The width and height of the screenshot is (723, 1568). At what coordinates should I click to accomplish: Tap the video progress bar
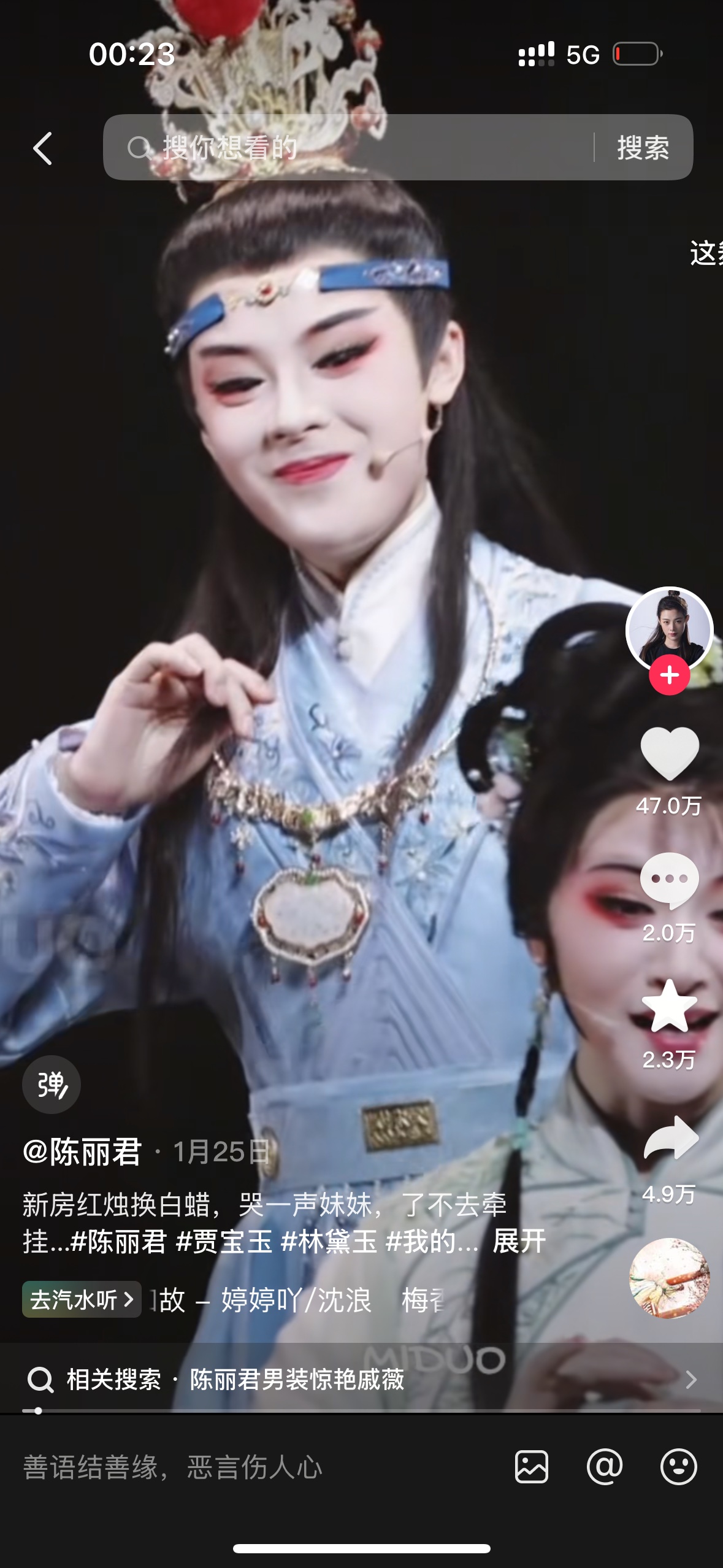(361, 1411)
